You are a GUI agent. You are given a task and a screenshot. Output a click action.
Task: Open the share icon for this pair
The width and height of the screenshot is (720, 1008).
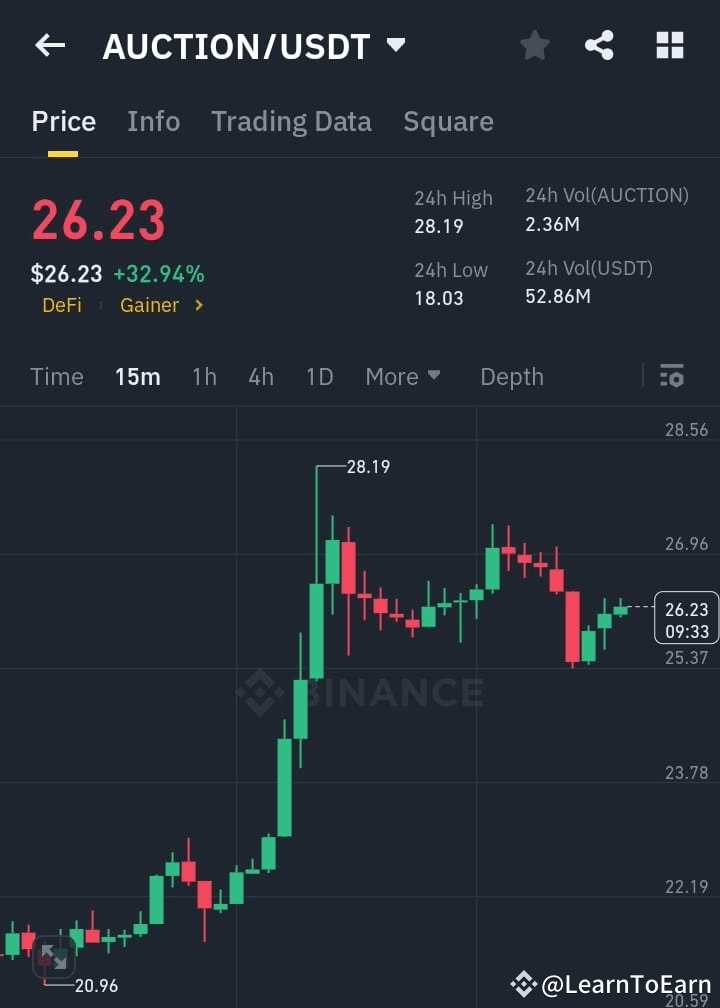pos(599,45)
